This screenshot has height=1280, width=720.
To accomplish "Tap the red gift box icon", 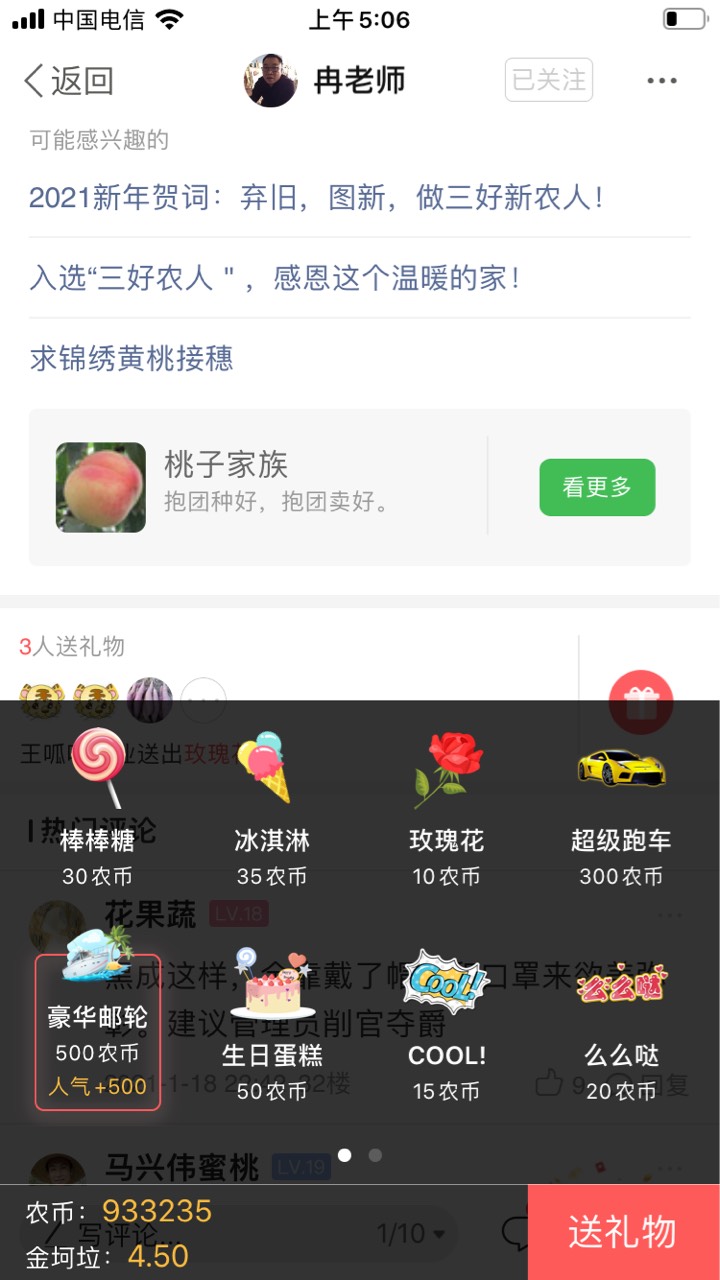I will tap(641, 702).
